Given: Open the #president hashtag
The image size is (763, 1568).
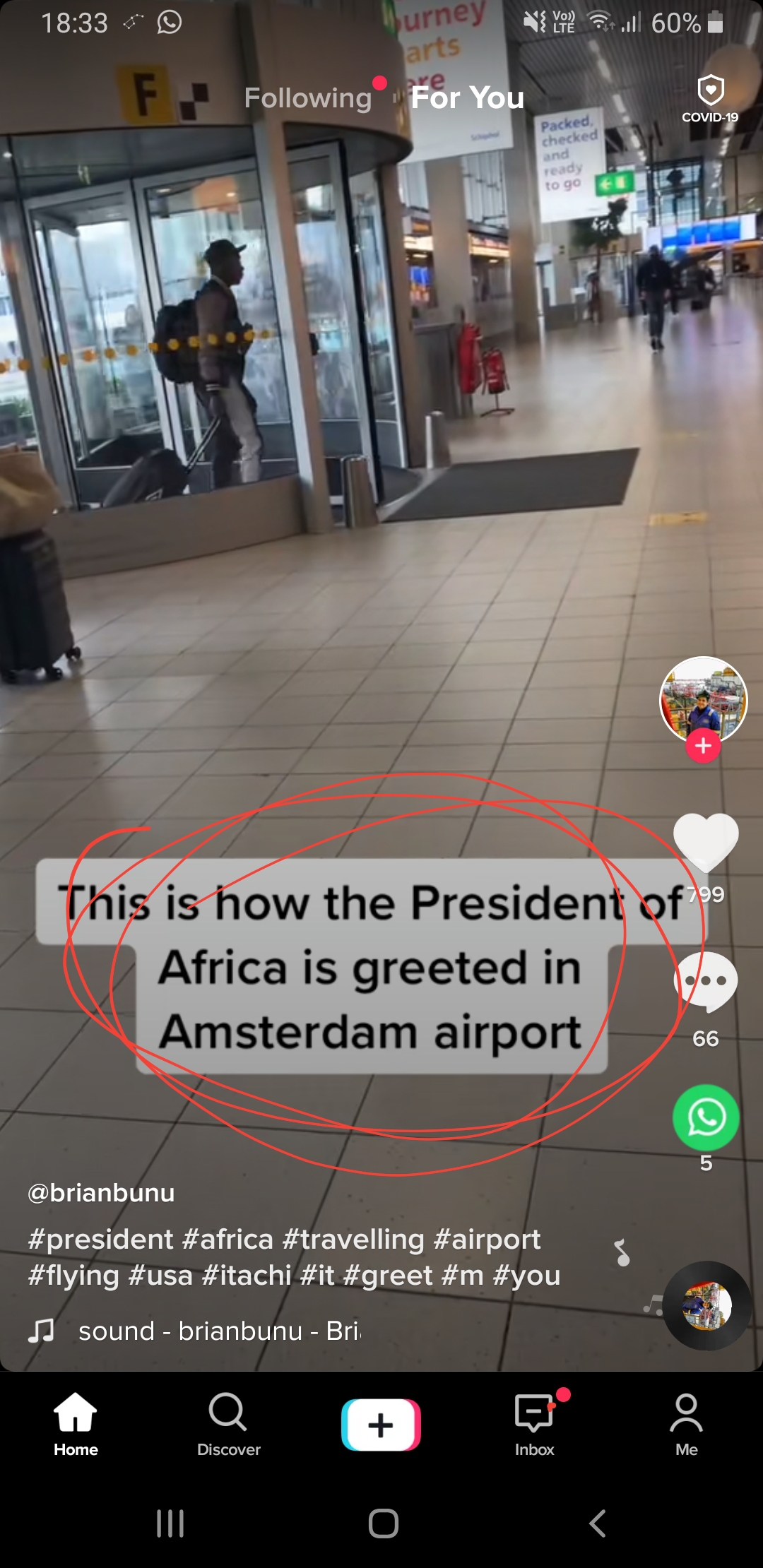Looking at the screenshot, I should [100, 1240].
